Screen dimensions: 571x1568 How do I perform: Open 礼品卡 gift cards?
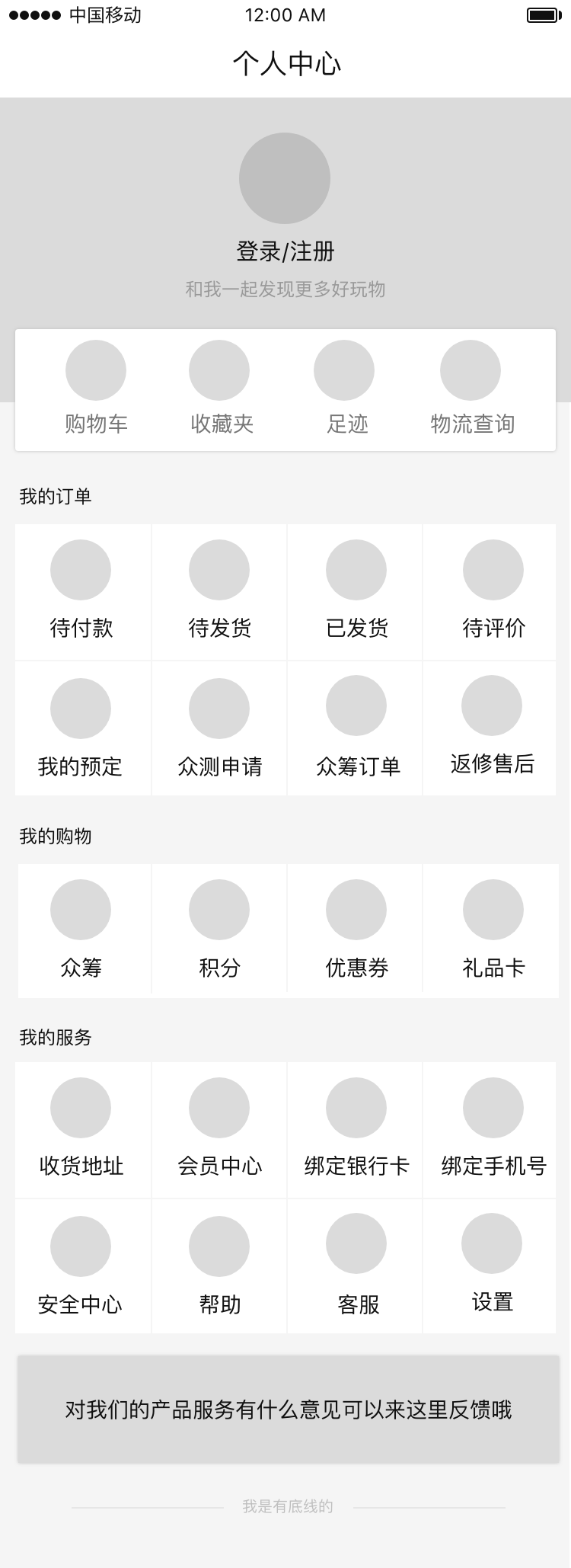pyautogui.click(x=493, y=930)
